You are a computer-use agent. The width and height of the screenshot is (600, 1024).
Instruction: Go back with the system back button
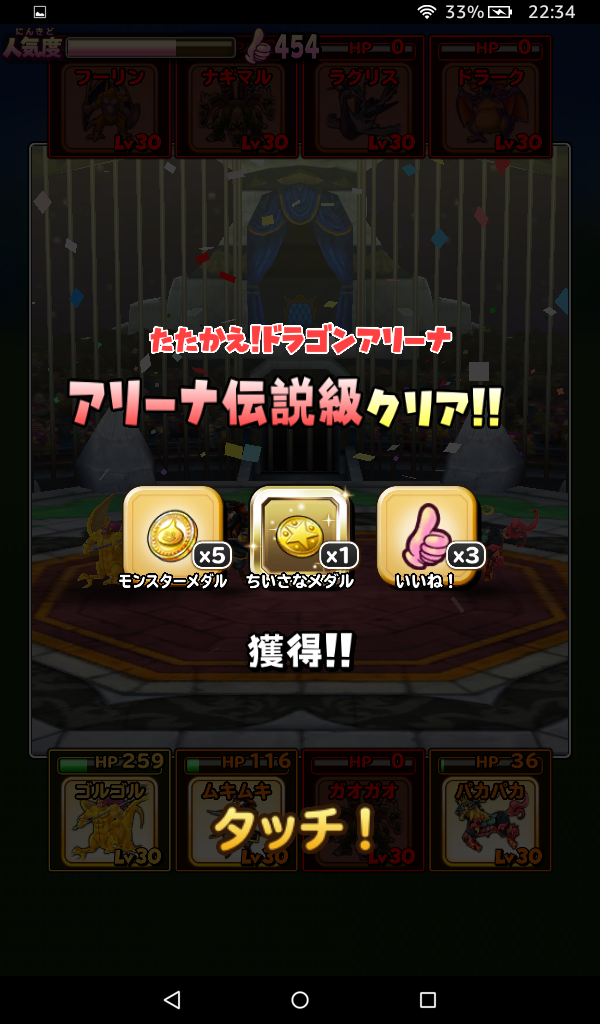click(172, 999)
